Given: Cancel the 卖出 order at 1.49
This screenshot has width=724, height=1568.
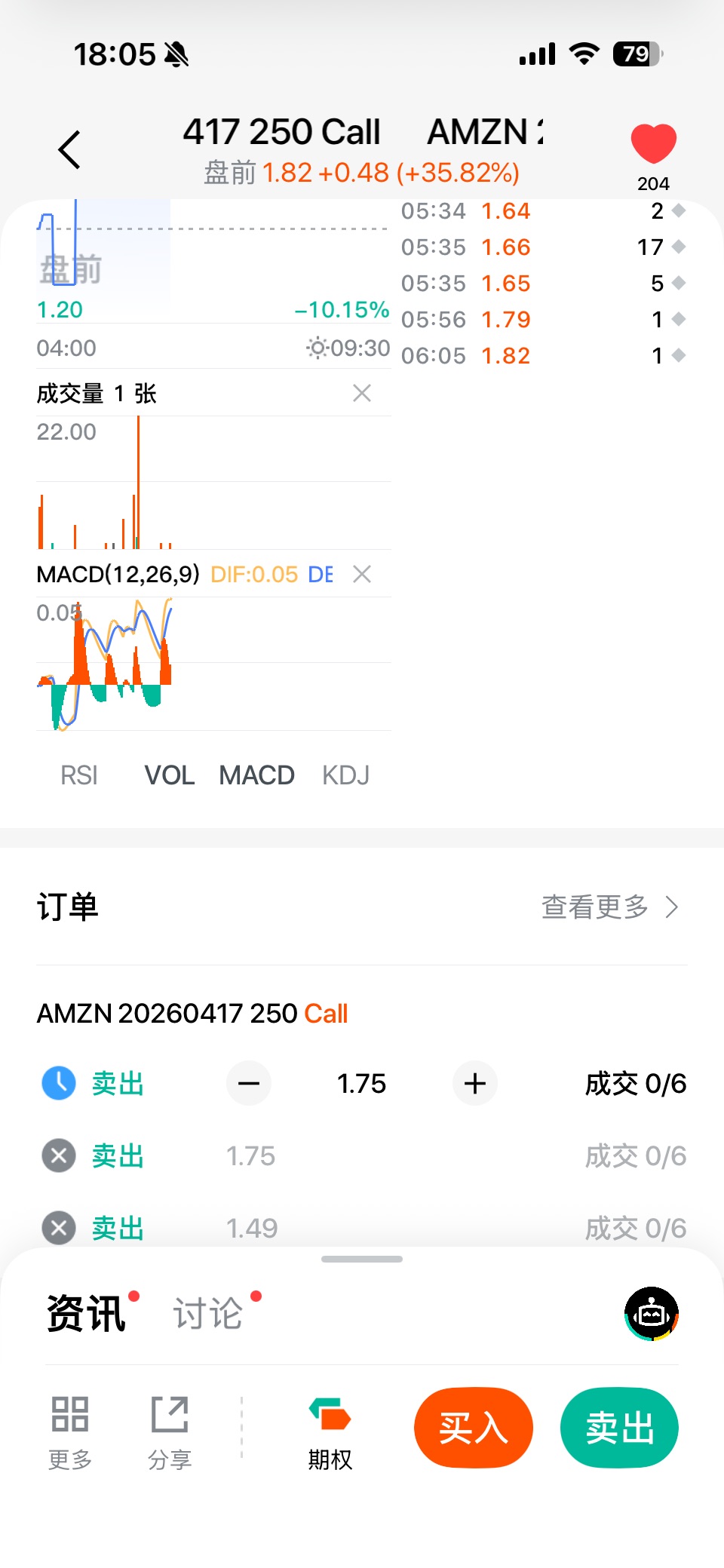Looking at the screenshot, I should click(59, 1228).
